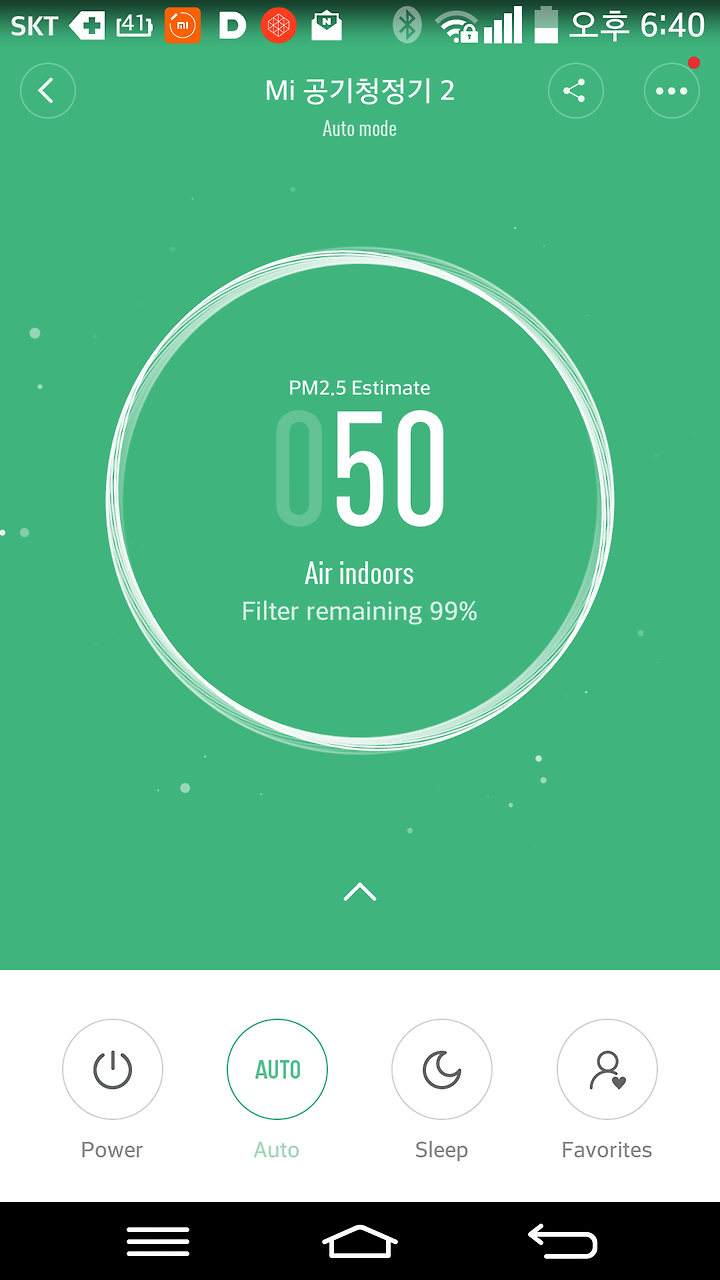Select Auto mode

[277, 1069]
